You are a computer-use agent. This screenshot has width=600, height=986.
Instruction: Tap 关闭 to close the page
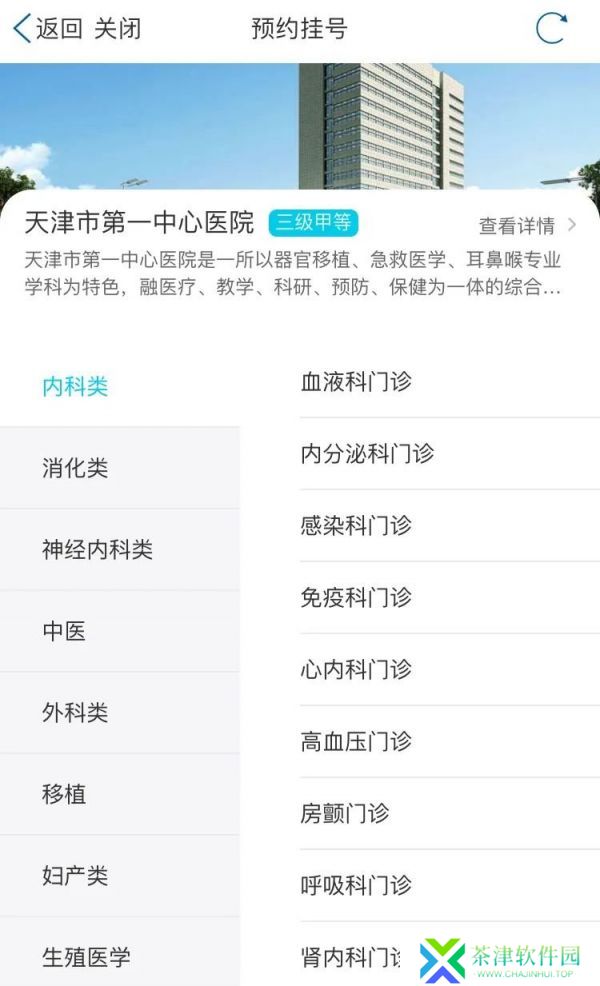(x=118, y=29)
